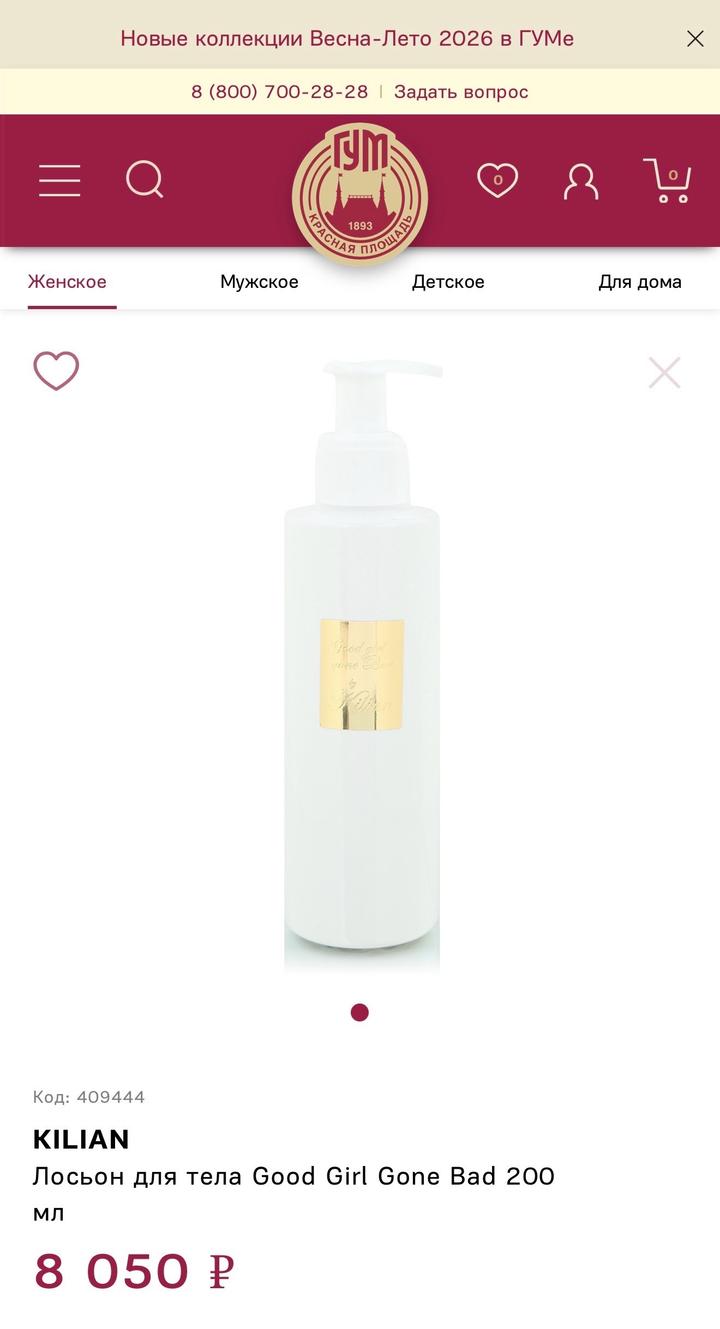This screenshot has height=1329, width=720.
Task: Add the Kilian lotion to favorites
Action: (56, 371)
